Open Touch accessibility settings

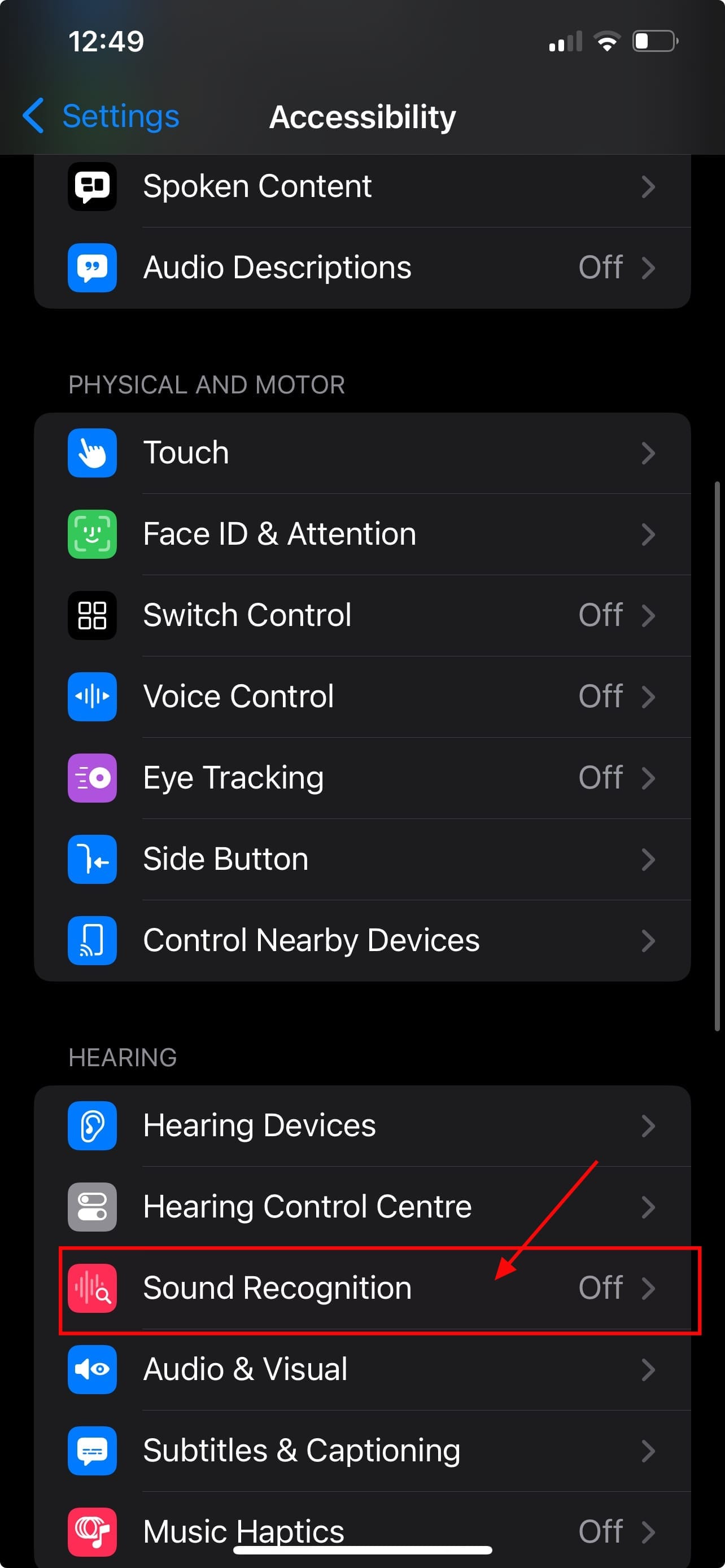(x=361, y=453)
